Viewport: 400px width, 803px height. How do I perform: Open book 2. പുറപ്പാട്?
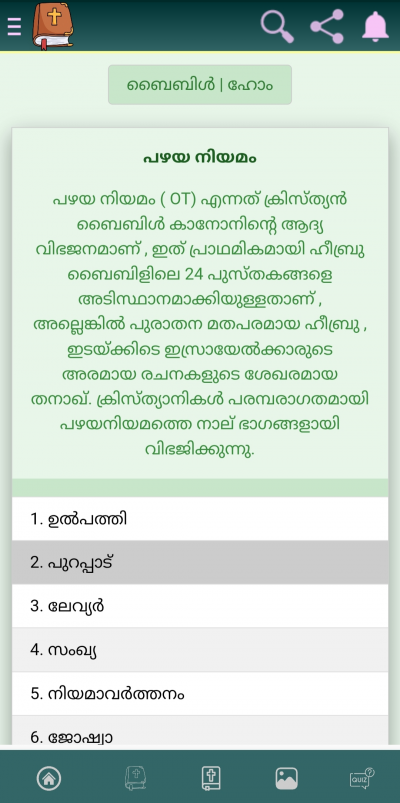(200, 562)
